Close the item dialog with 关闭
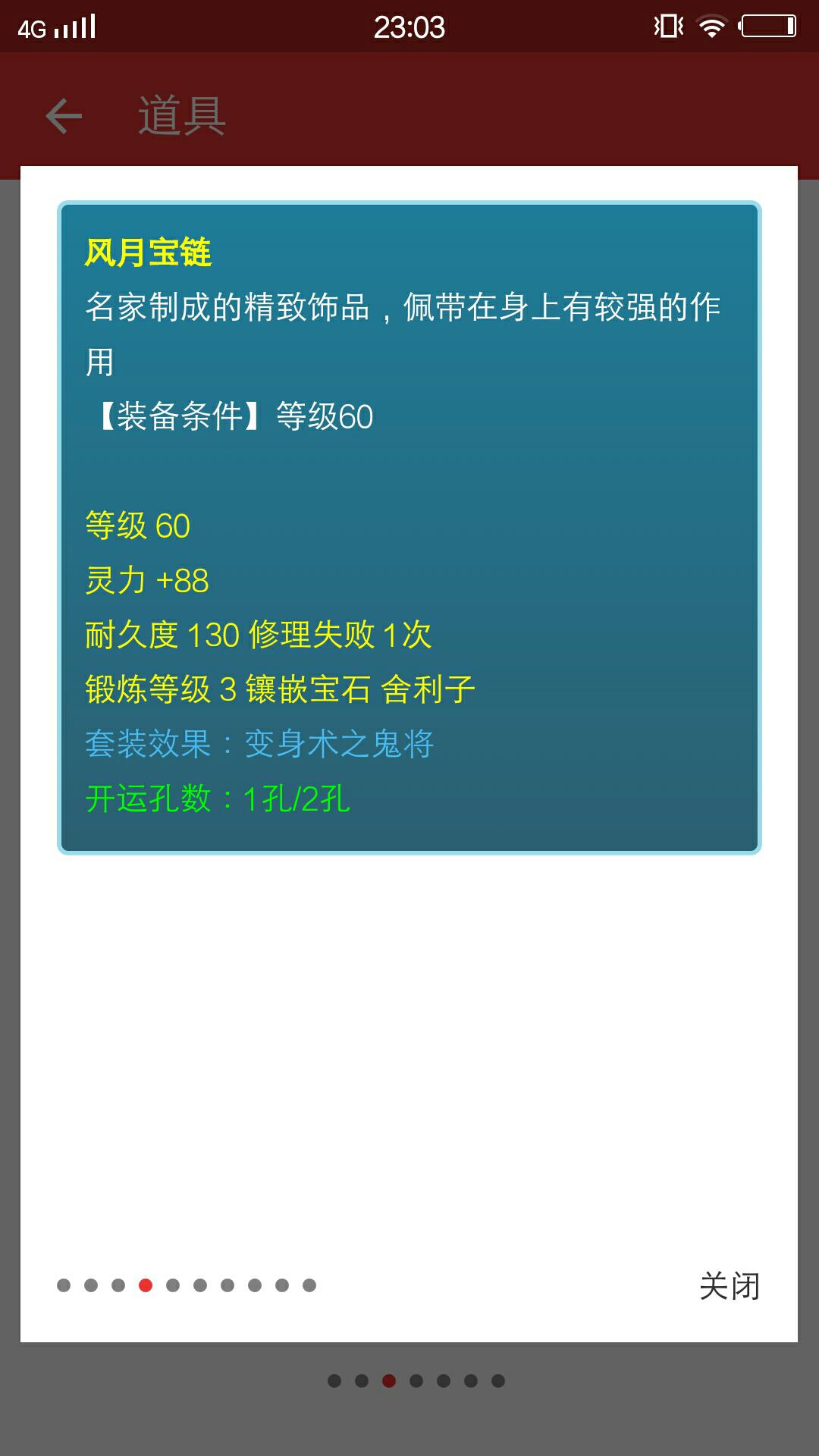 729,1285
